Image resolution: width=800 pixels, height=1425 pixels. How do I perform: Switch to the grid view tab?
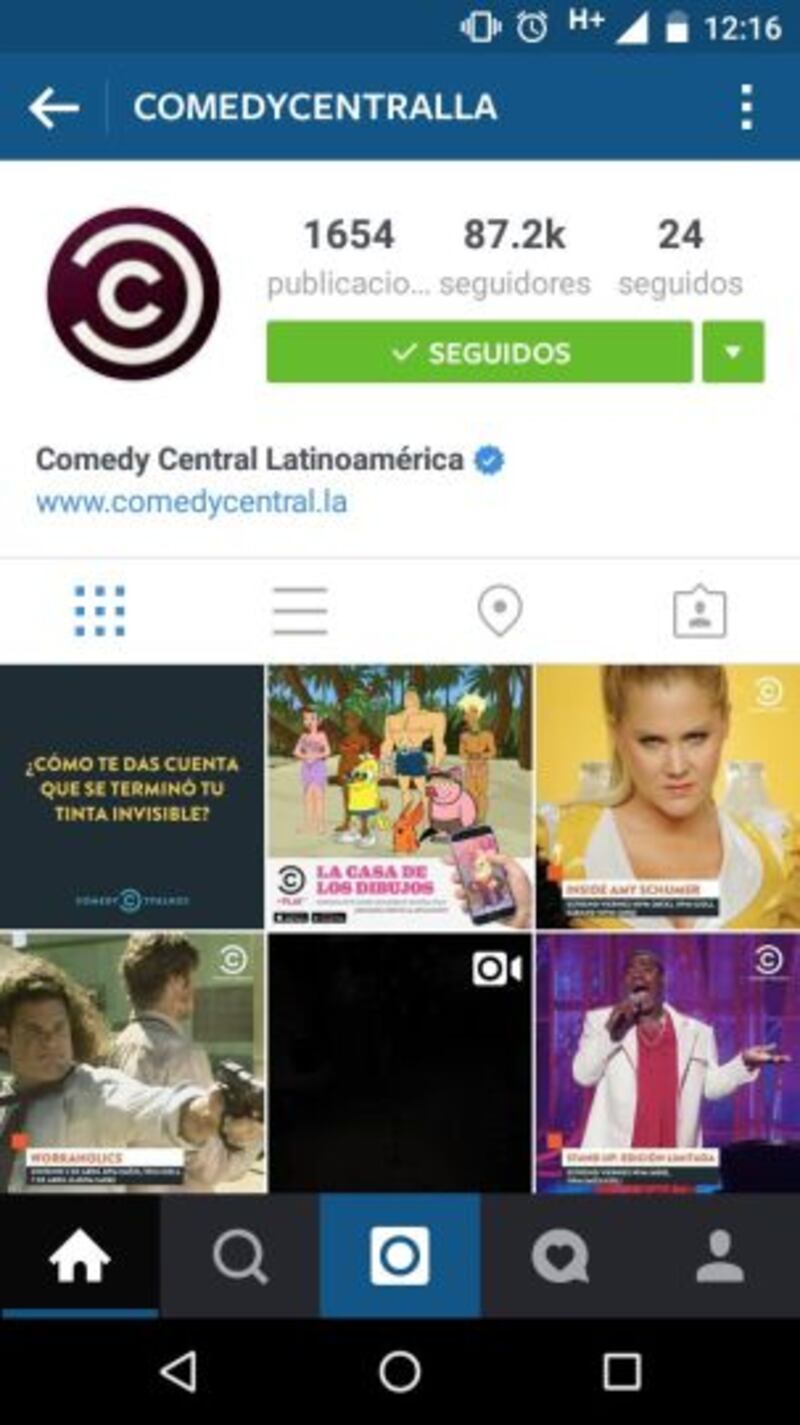click(100, 611)
